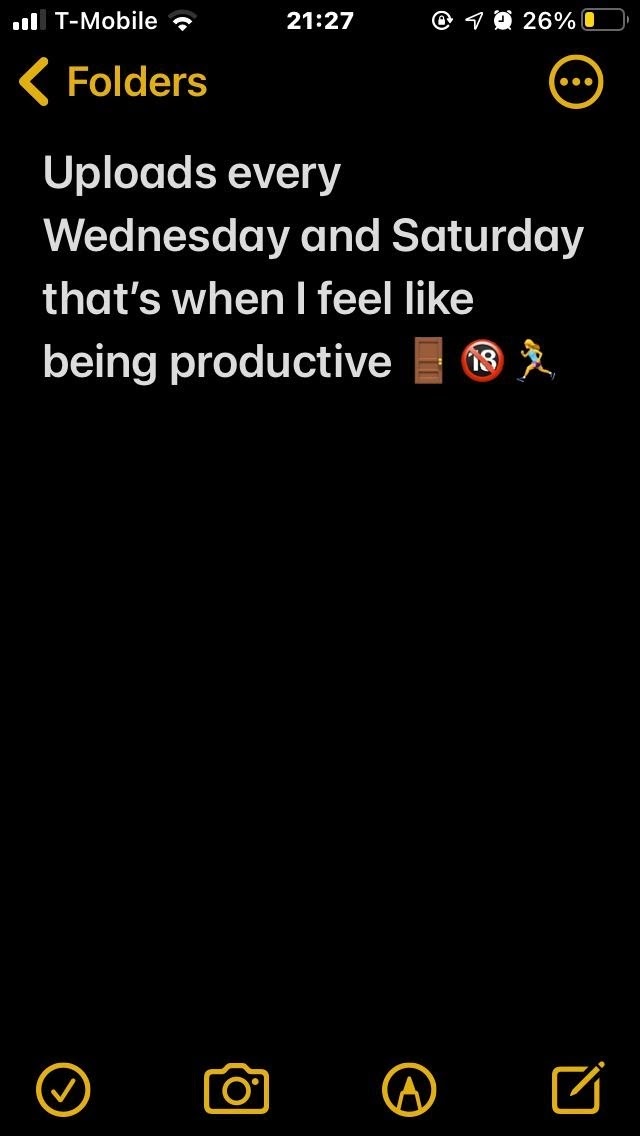The height and width of the screenshot is (1136, 640).
Task: Go back to Folders
Action: point(113,82)
